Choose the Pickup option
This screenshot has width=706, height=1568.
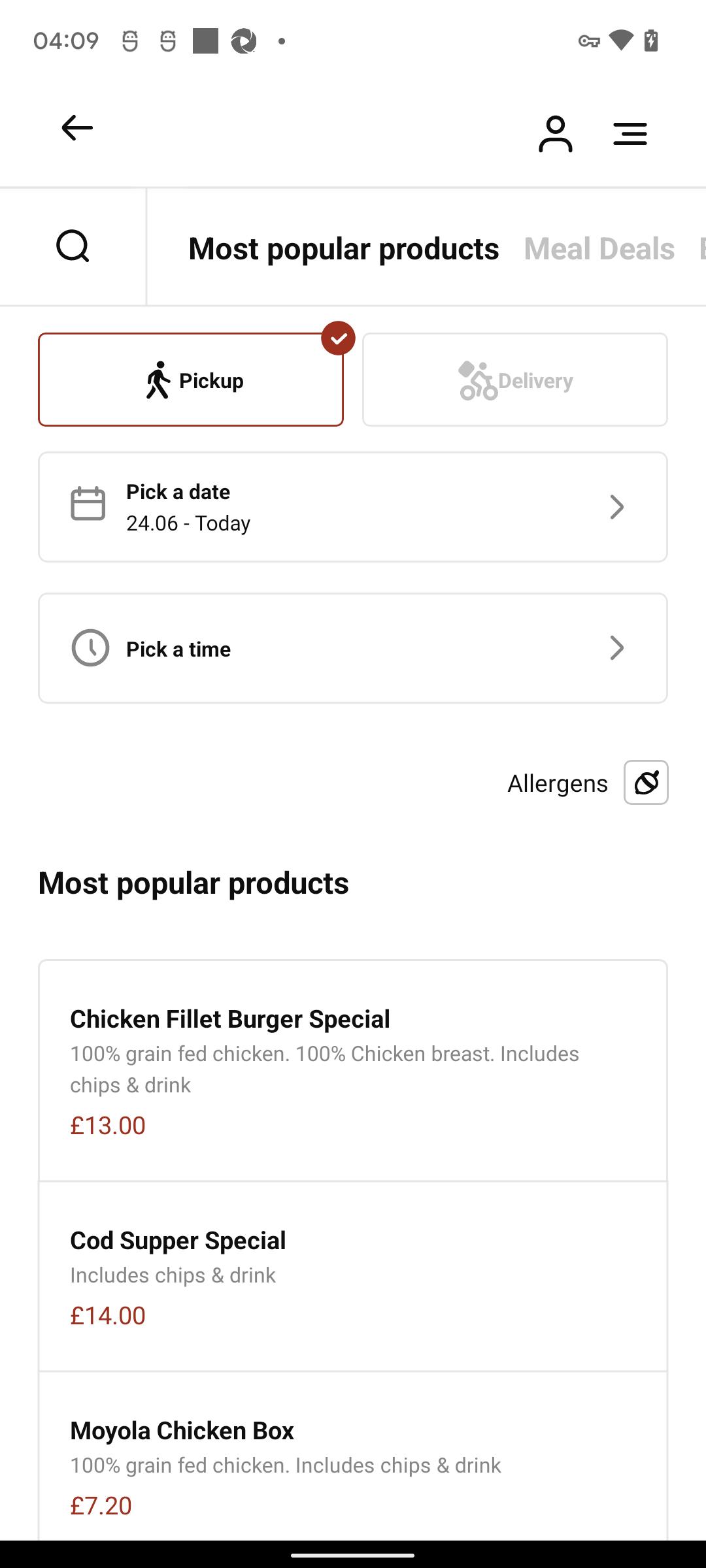coord(191,380)
